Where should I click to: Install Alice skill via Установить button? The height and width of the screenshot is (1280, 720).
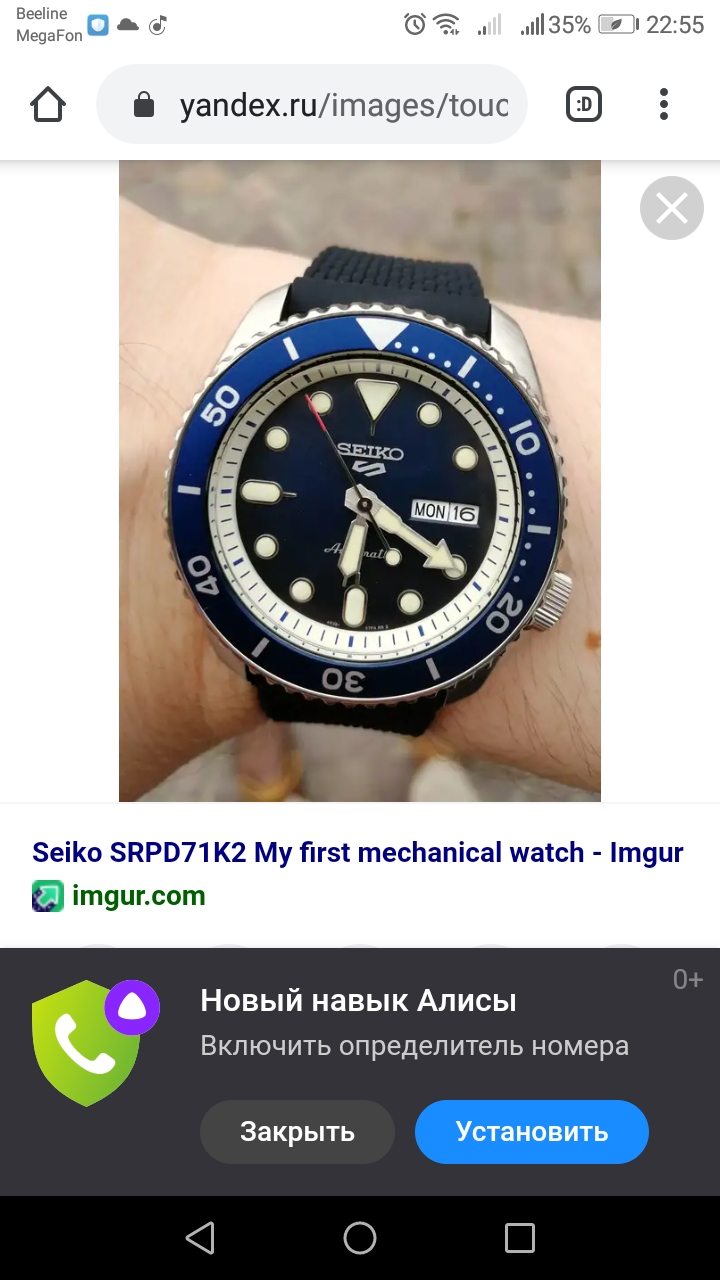click(x=532, y=1131)
